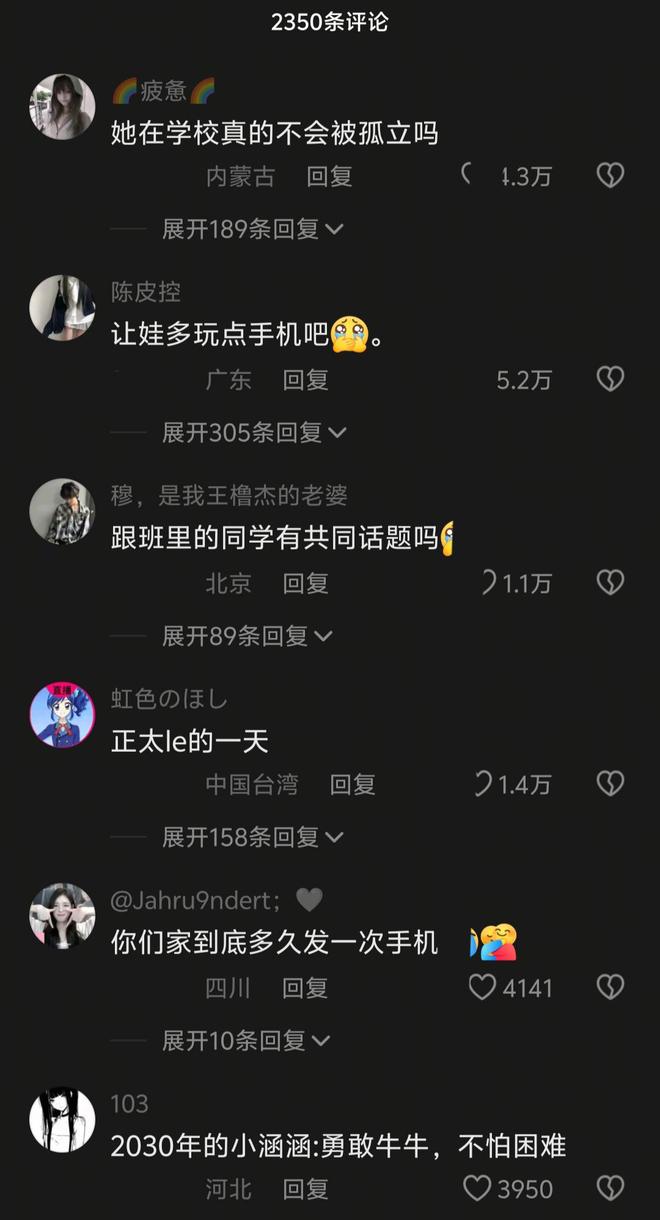Reply to 疲惫's comment from 内蒙古
This screenshot has width=660, height=1220.
click(329, 177)
